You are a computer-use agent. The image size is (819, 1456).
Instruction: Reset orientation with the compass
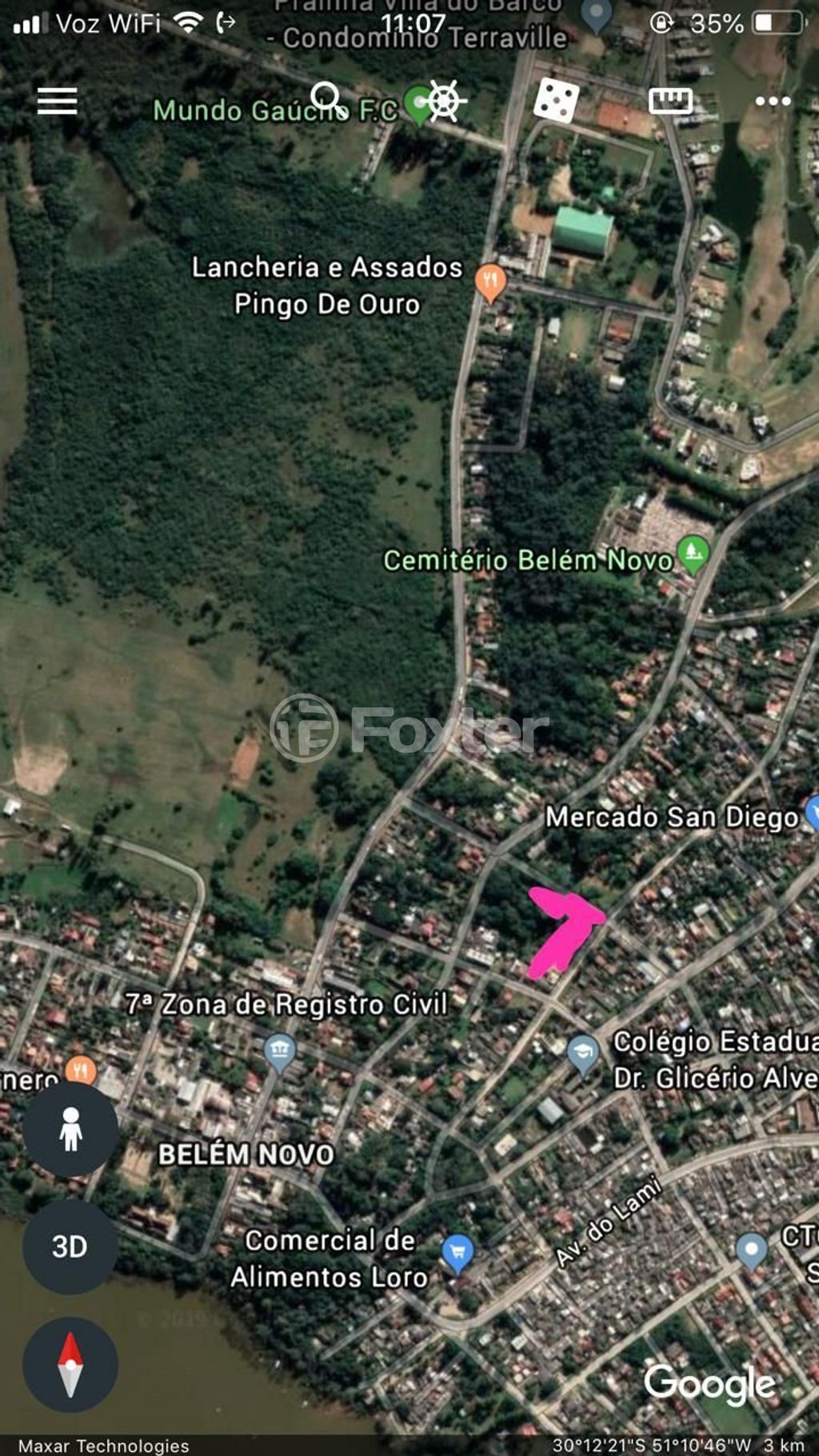click(x=70, y=1364)
